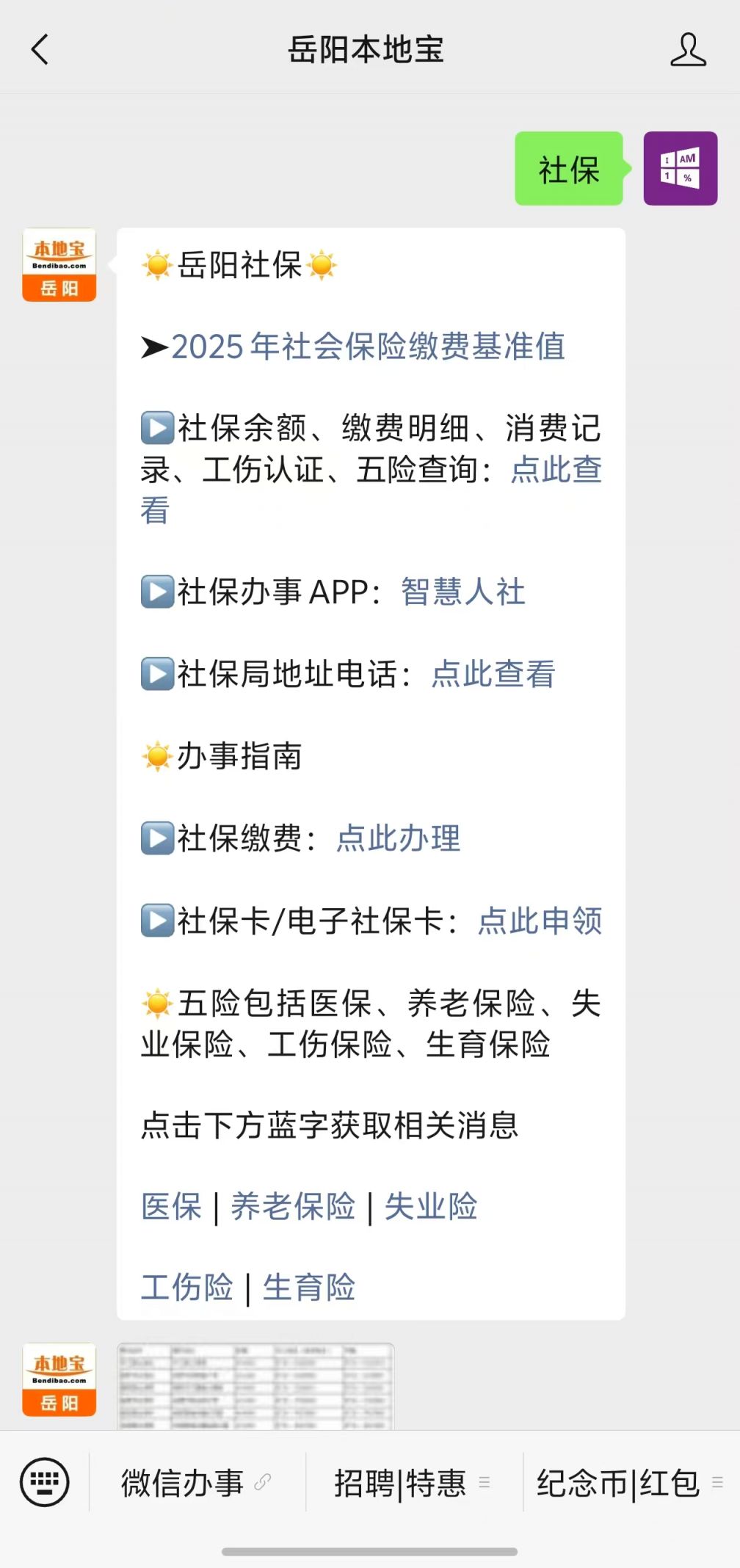Switch to keyboard input mode

(x=45, y=1482)
